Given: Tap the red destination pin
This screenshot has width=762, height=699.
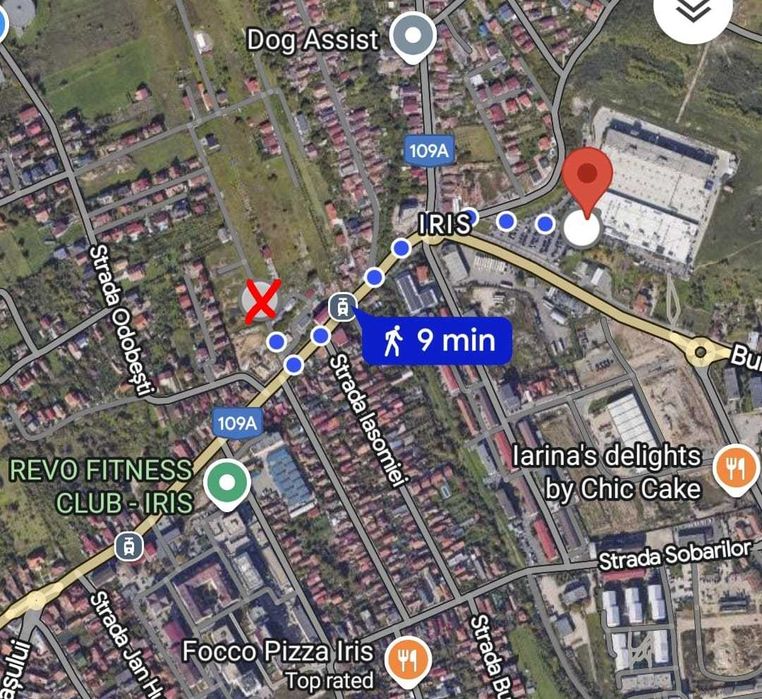Looking at the screenshot, I should tap(586, 178).
